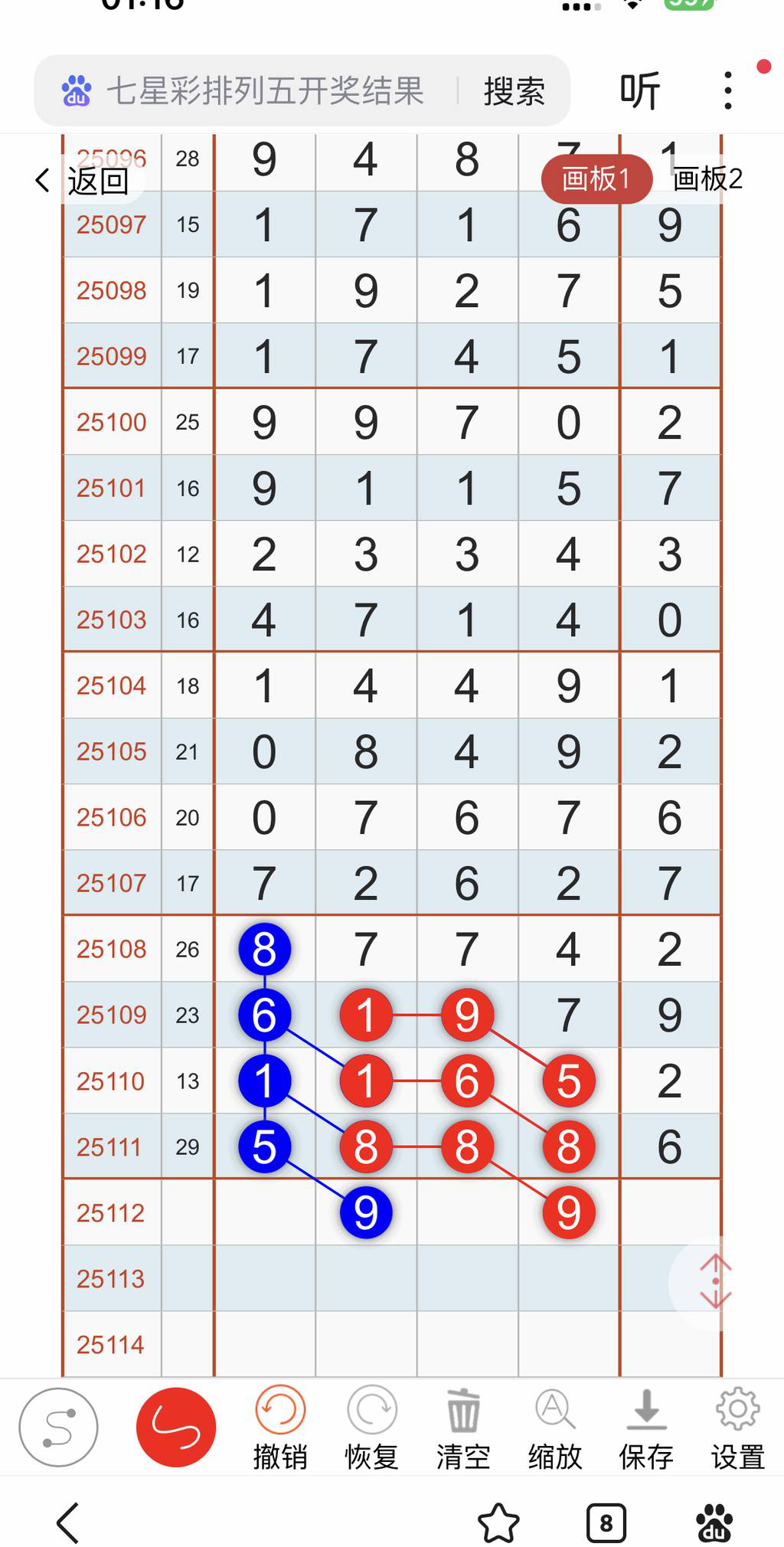Tap the 听 listen button
784x1547 pixels.
click(x=639, y=92)
